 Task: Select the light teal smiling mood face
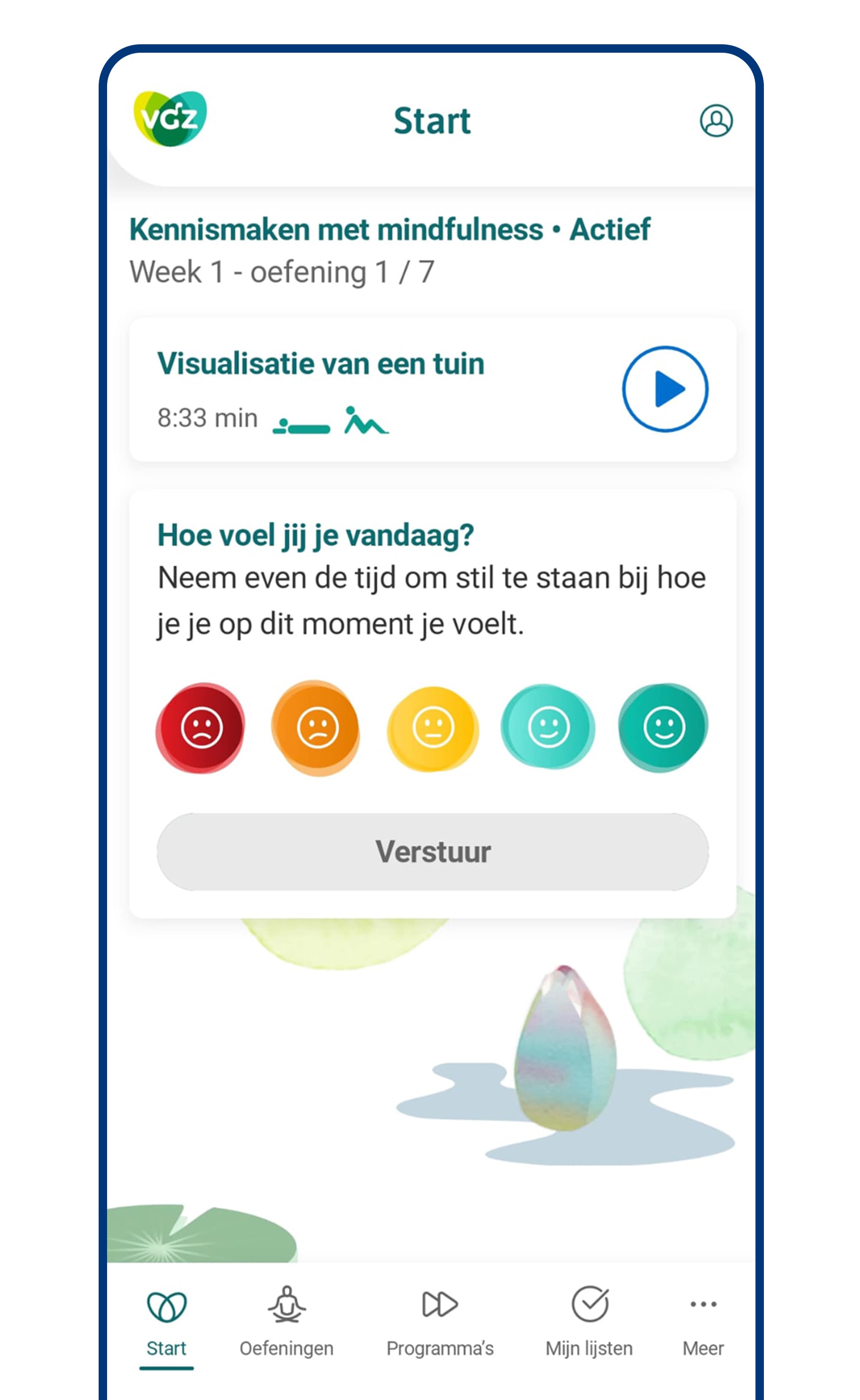[548, 727]
